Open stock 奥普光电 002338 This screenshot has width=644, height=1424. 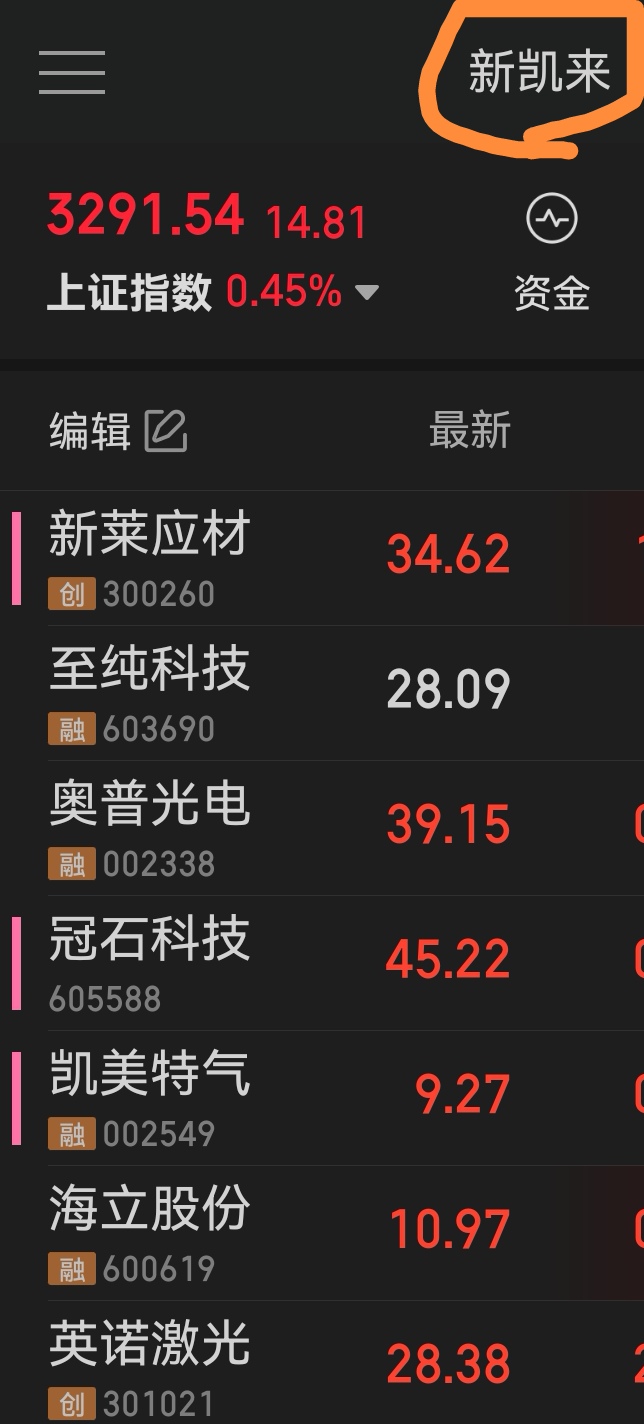pyautogui.click(x=150, y=826)
